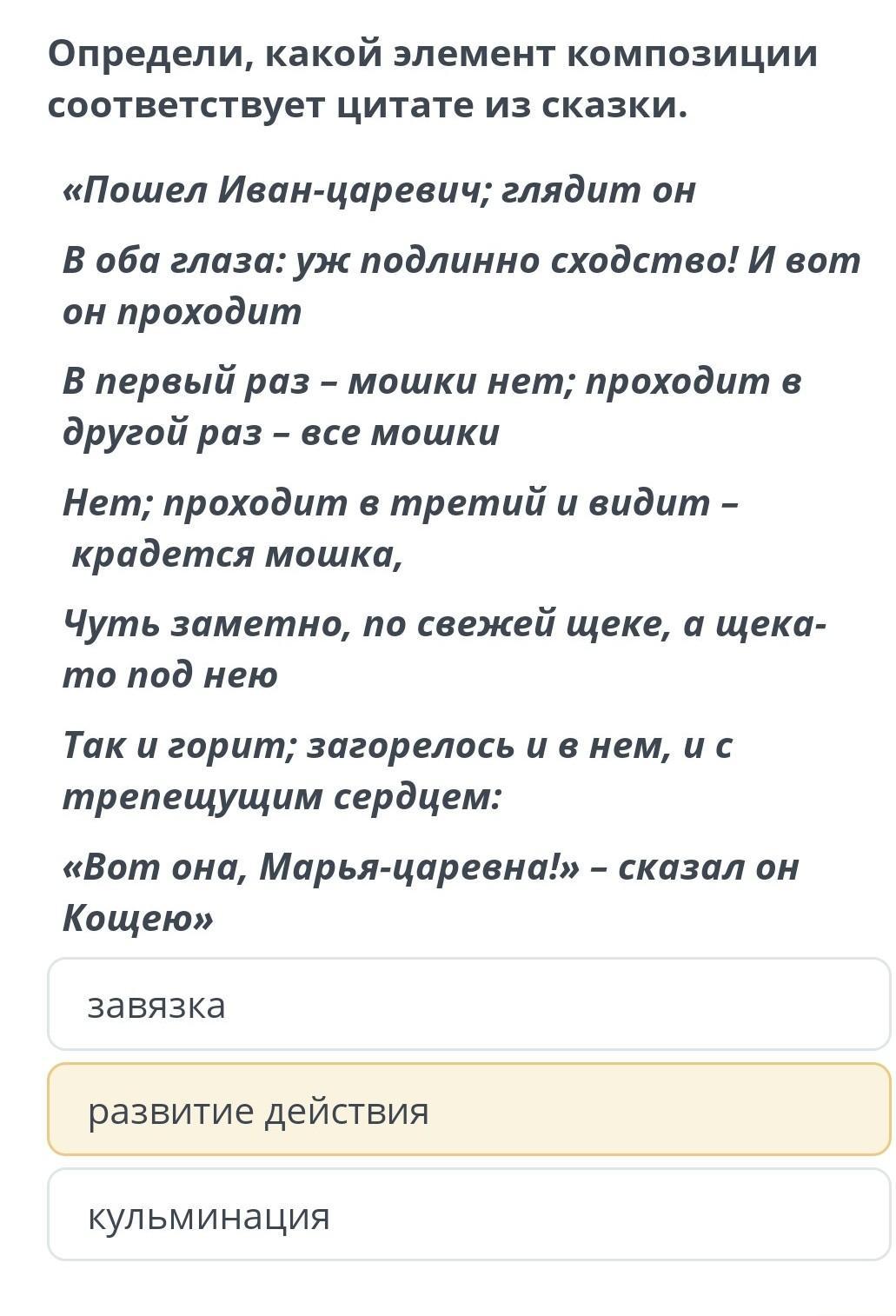Pick "кульминация" as the answer
Image resolution: width=896 pixels, height=1316 pixels.
click(x=469, y=1215)
